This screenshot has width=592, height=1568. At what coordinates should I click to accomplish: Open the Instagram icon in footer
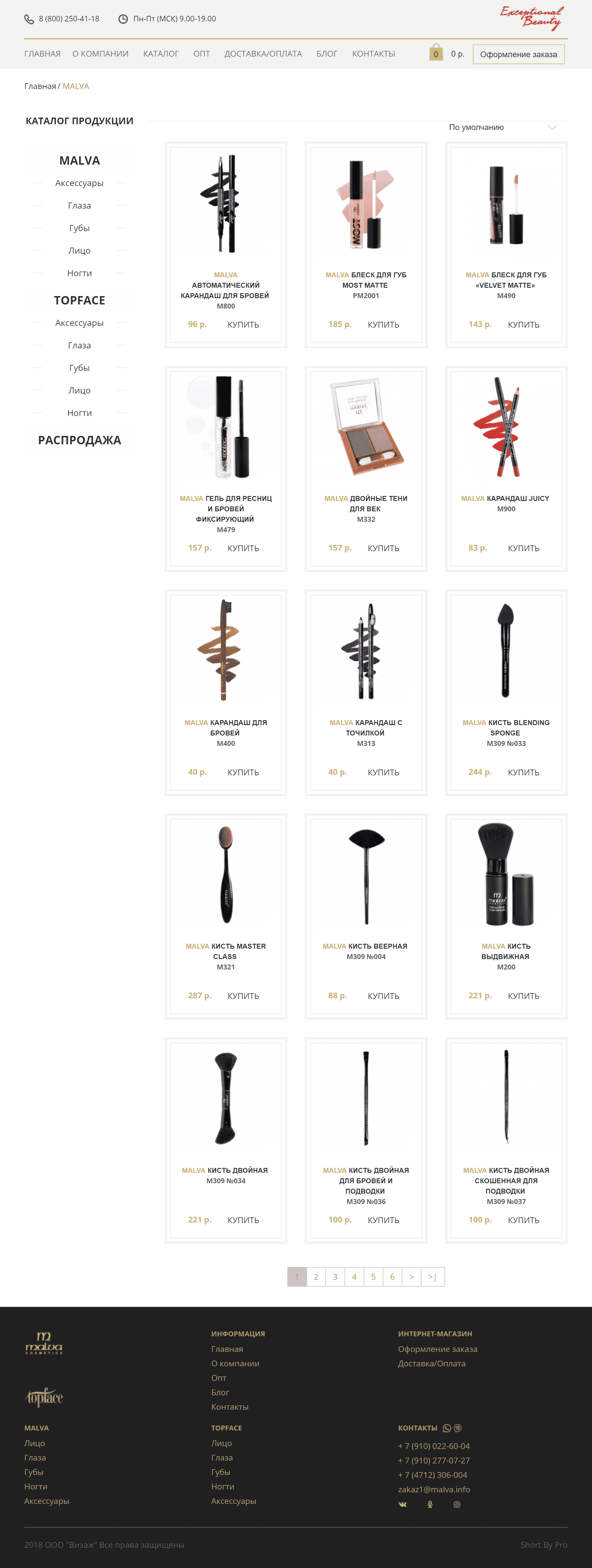(x=457, y=1504)
